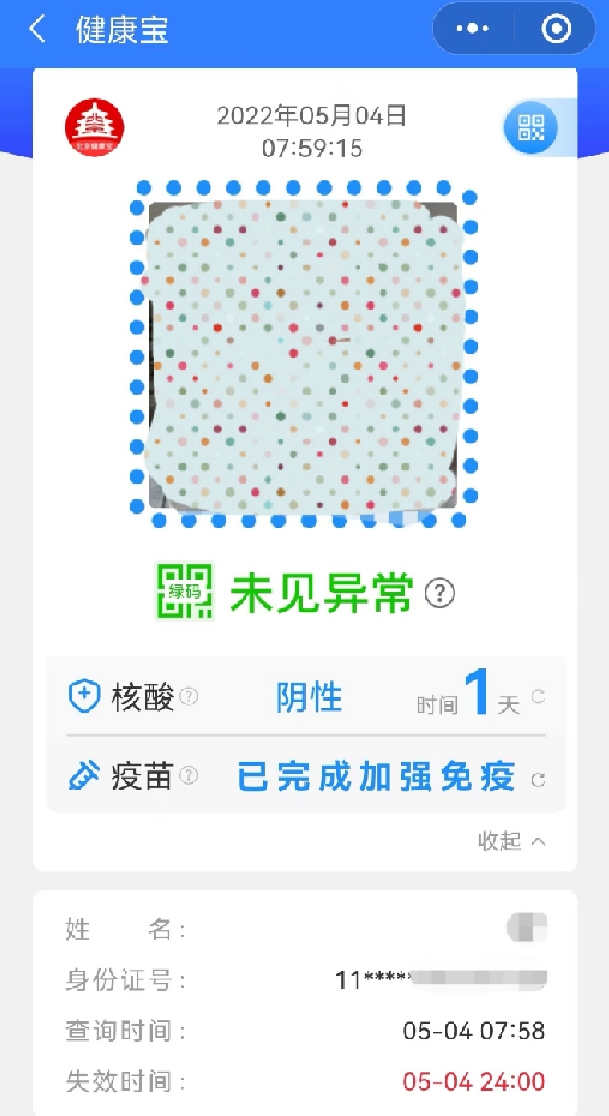Close the mini program with the circle button
Image resolution: width=609 pixels, height=1116 pixels.
tap(555, 29)
